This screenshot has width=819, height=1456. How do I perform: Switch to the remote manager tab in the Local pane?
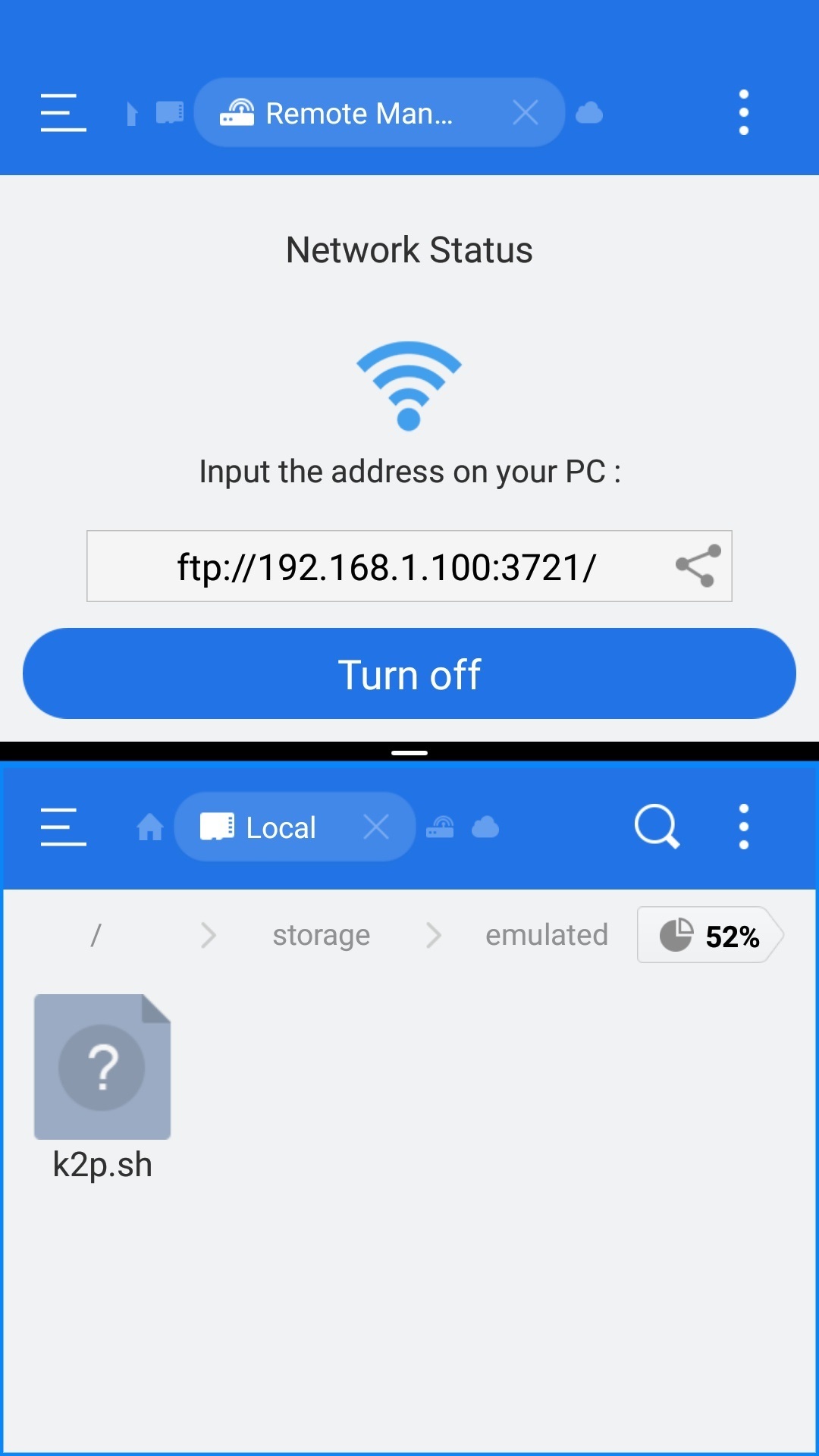[440, 827]
